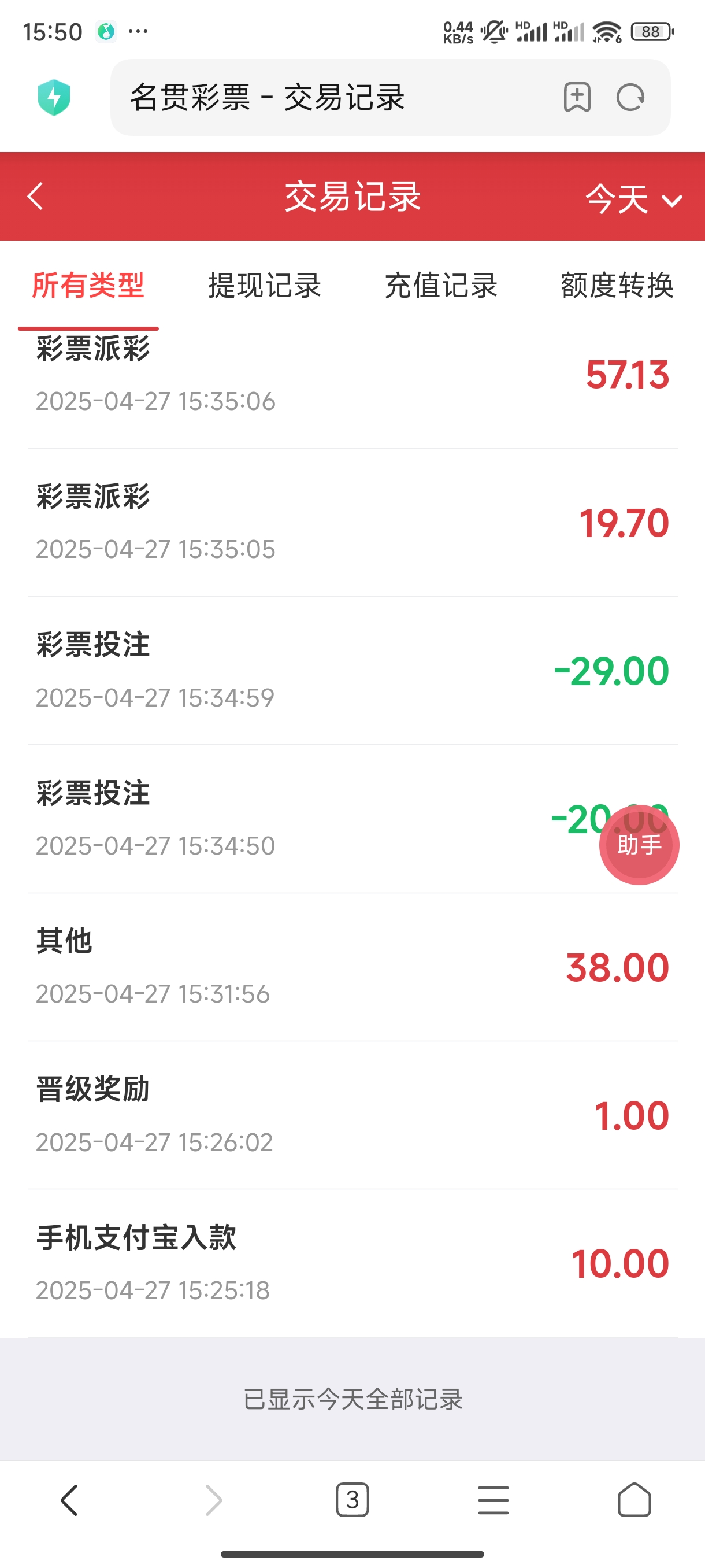Switch to the 提现记录 tab
Screen dimensions: 705x1568
pyautogui.click(x=265, y=285)
